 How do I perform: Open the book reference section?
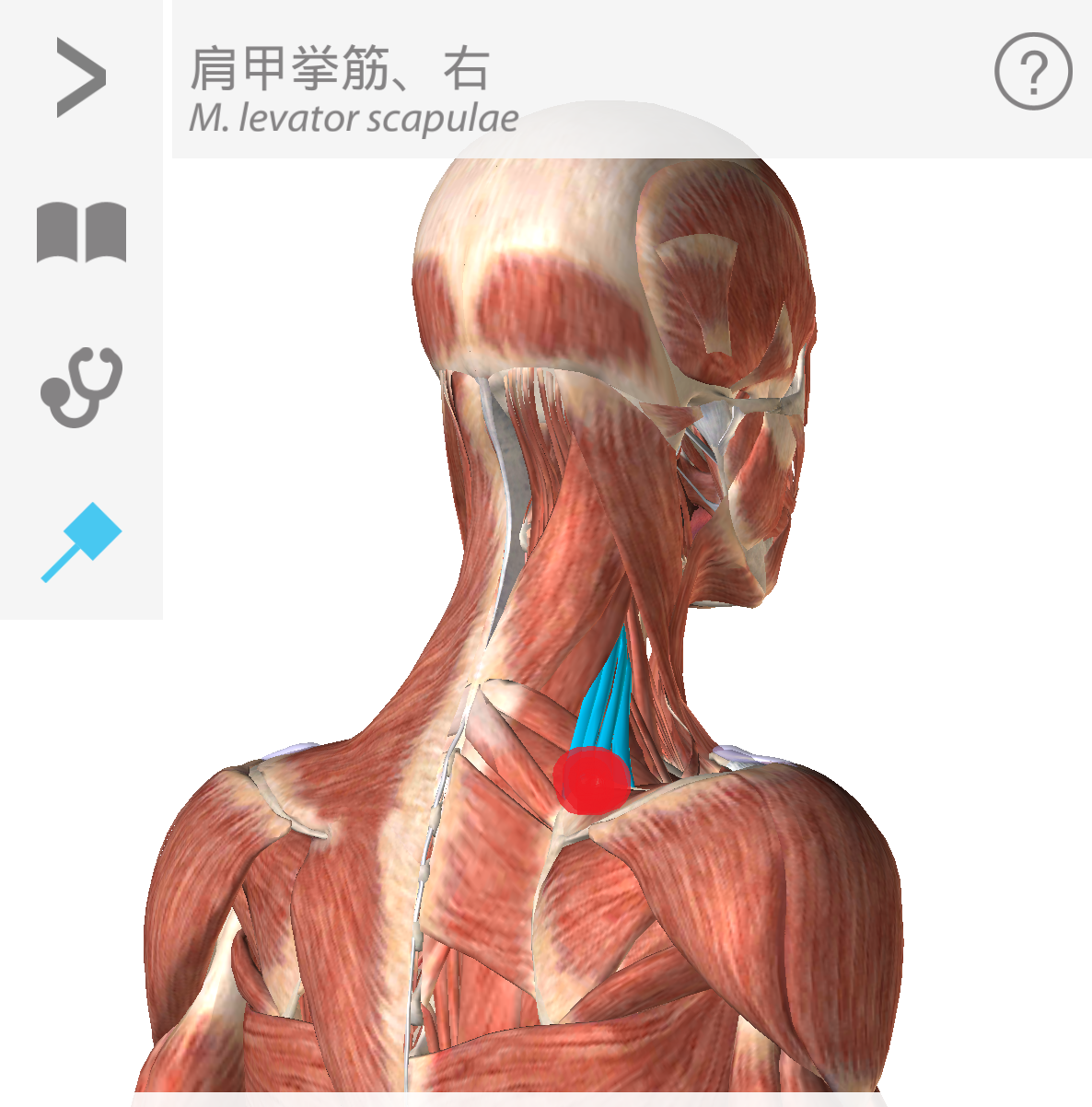coord(81,232)
